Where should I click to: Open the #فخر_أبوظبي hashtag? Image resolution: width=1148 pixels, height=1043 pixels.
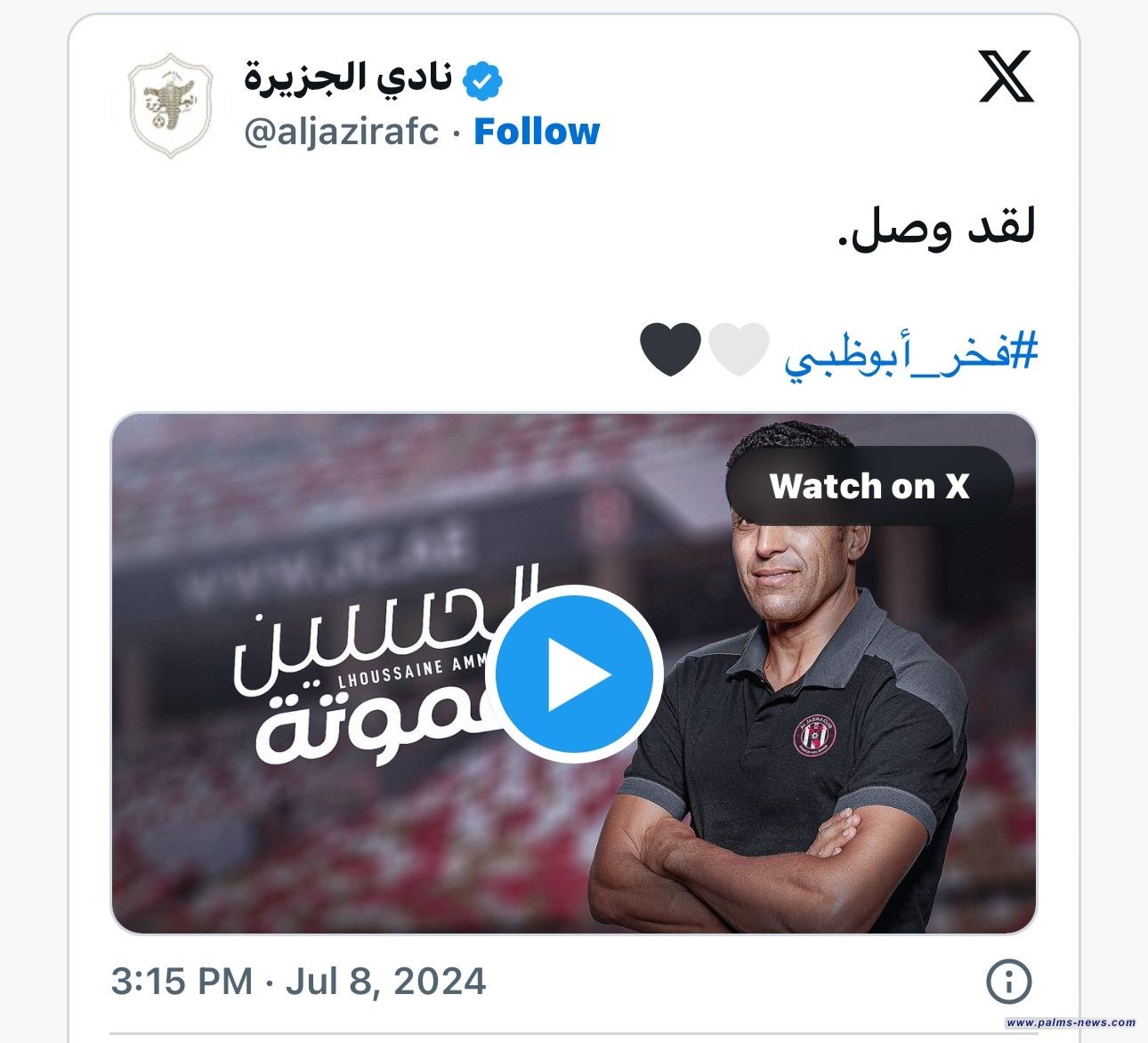[x=911, y=352]
